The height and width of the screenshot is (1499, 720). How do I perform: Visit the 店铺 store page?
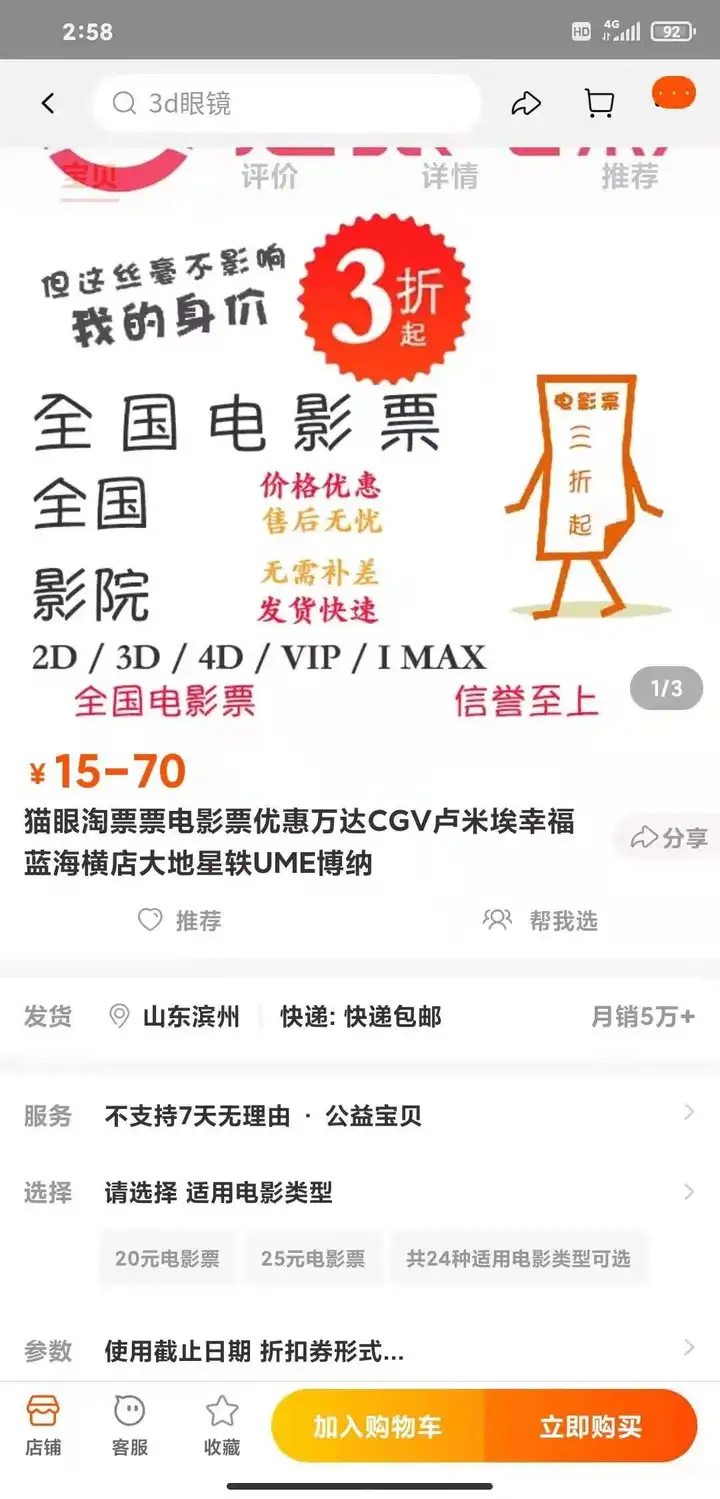43,1425
